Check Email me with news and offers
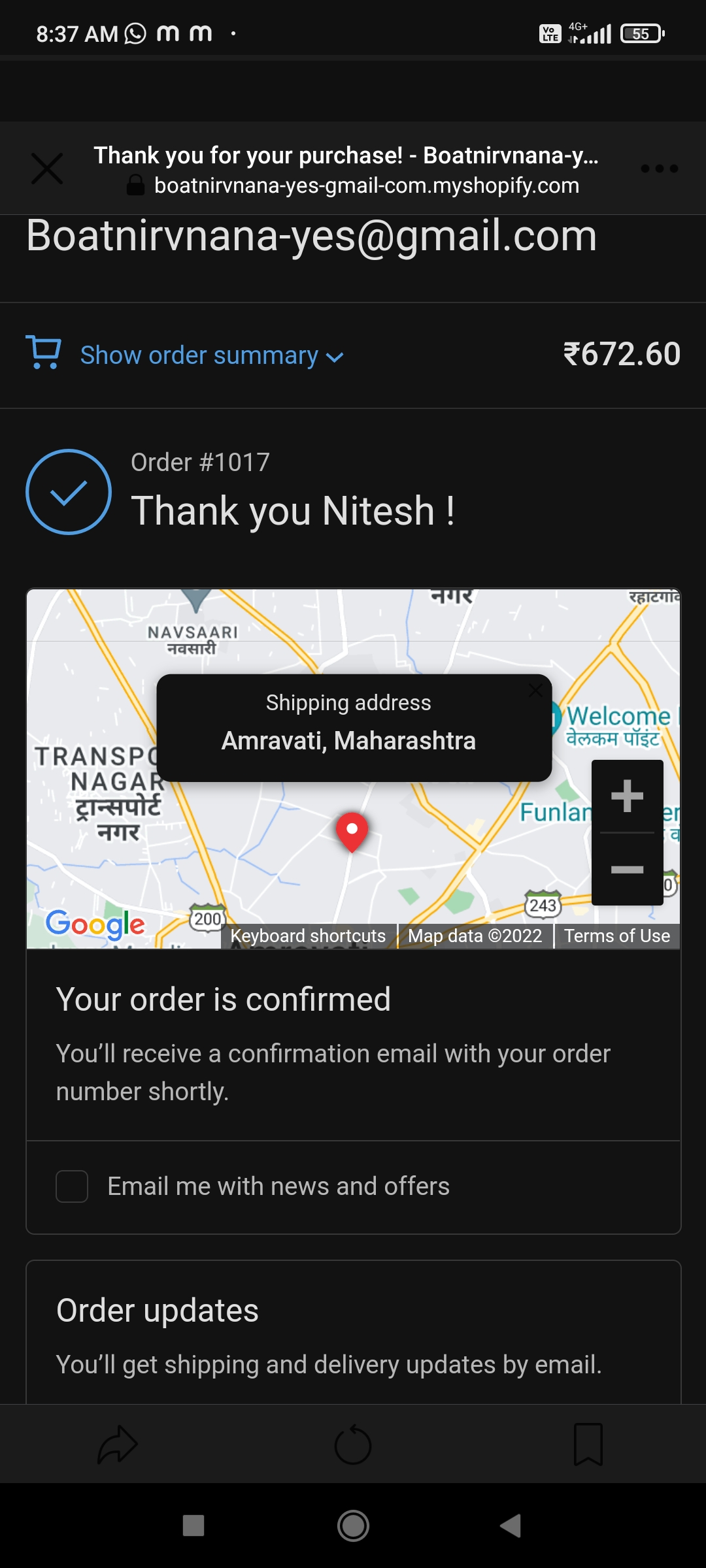This screenshot has height=1568, width=706. click(72, 1186)
